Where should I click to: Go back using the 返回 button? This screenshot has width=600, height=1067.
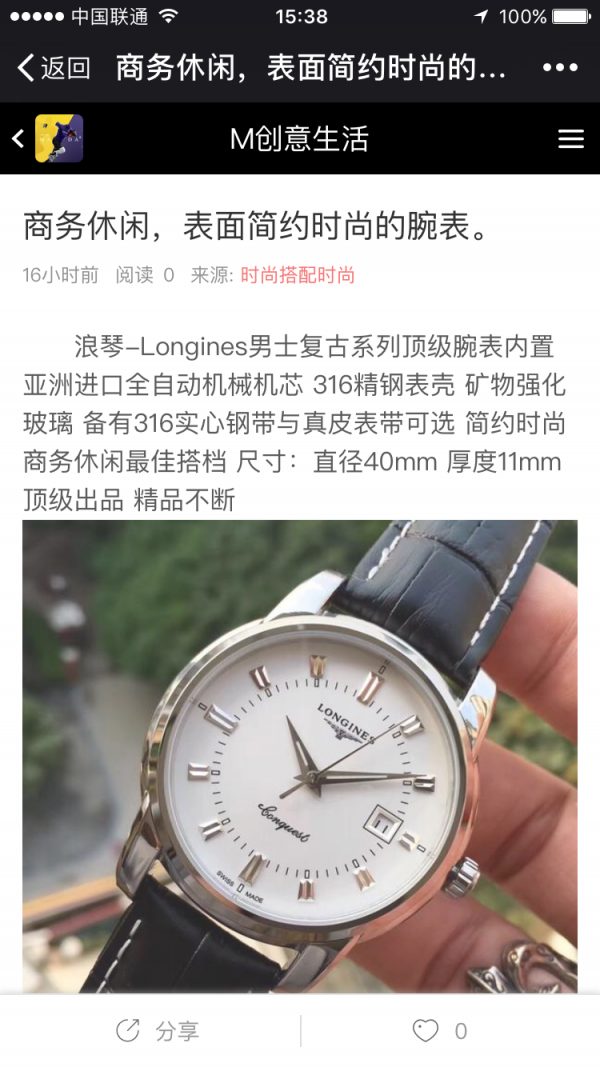point(54,68)
